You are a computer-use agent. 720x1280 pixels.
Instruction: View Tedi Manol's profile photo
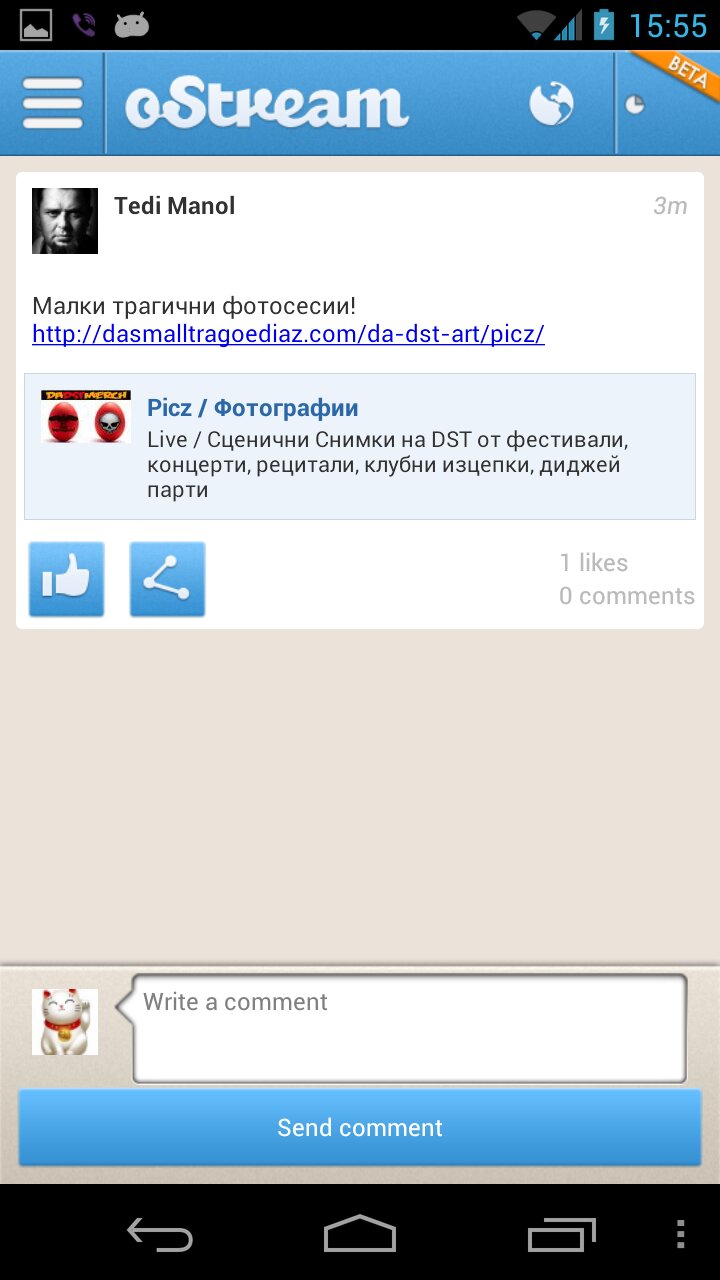(x=65, y=221)
